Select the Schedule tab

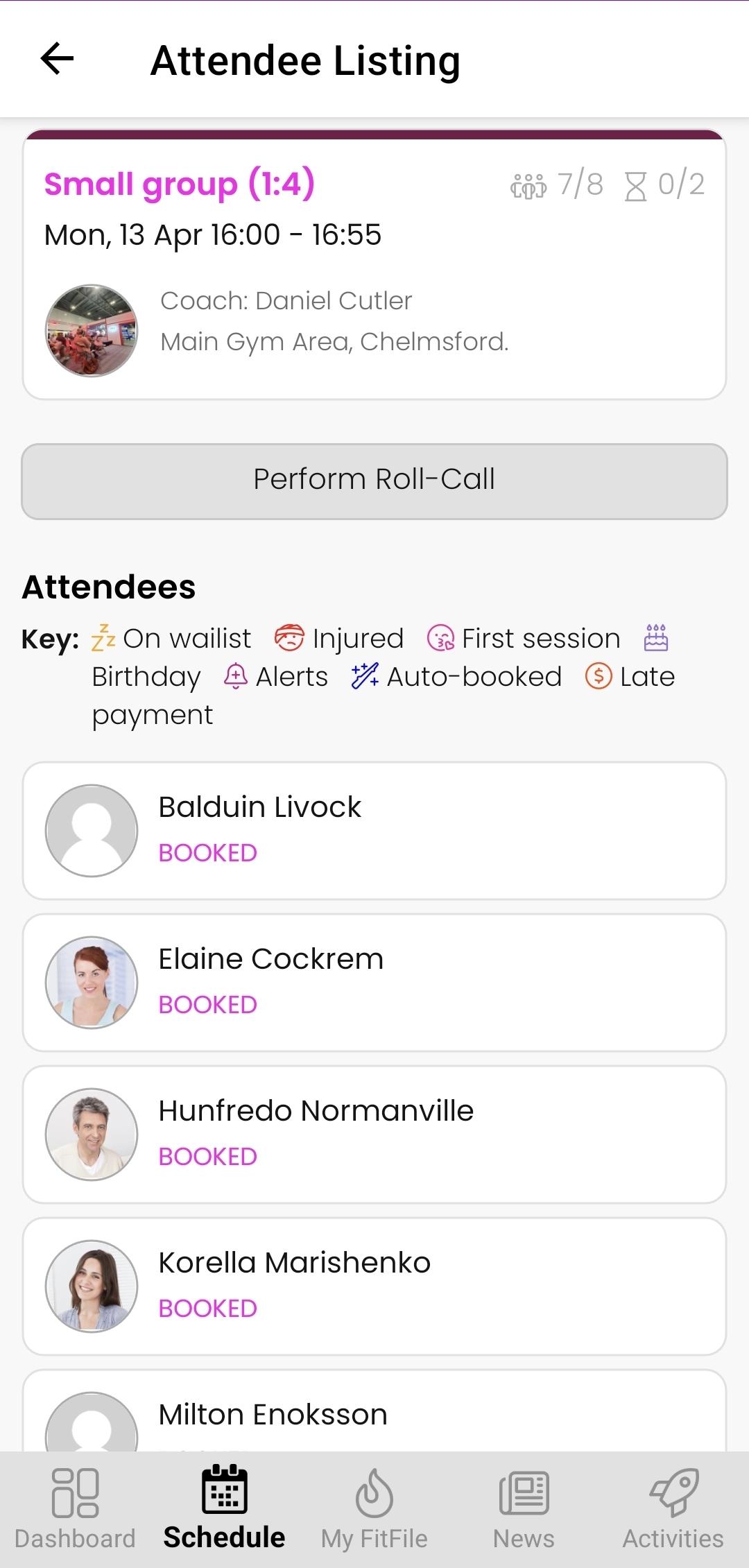pyautogui.click(x=224, y=1509)
